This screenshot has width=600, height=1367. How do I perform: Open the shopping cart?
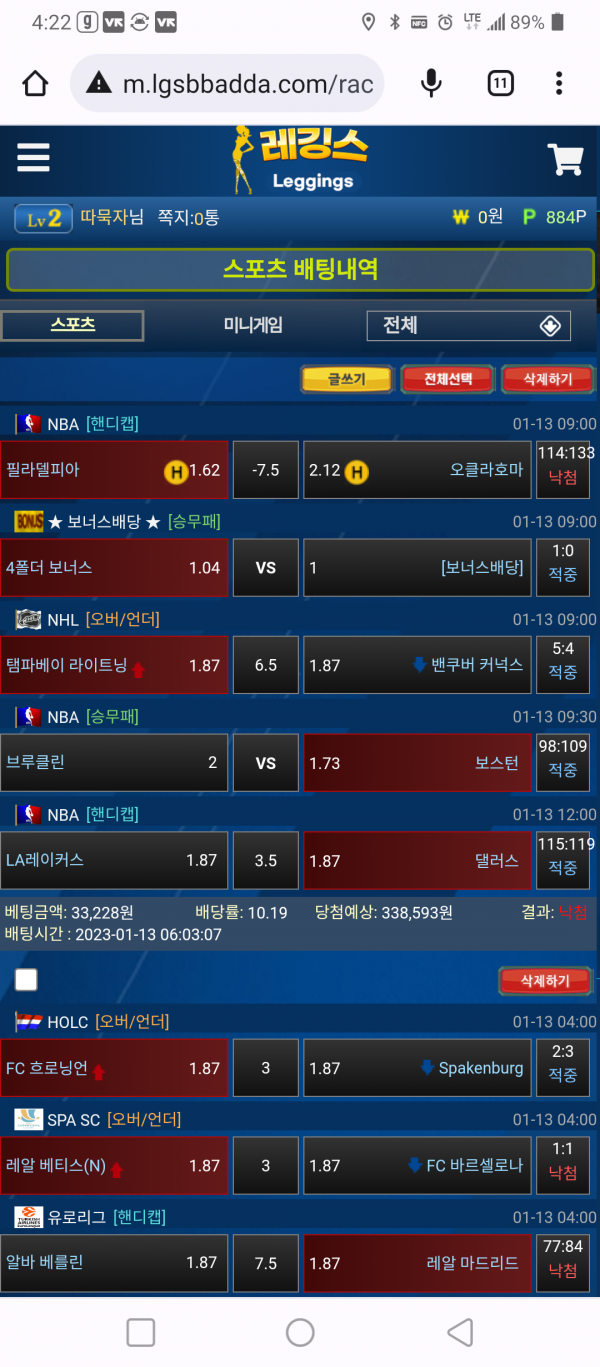[x=565, y=159]
